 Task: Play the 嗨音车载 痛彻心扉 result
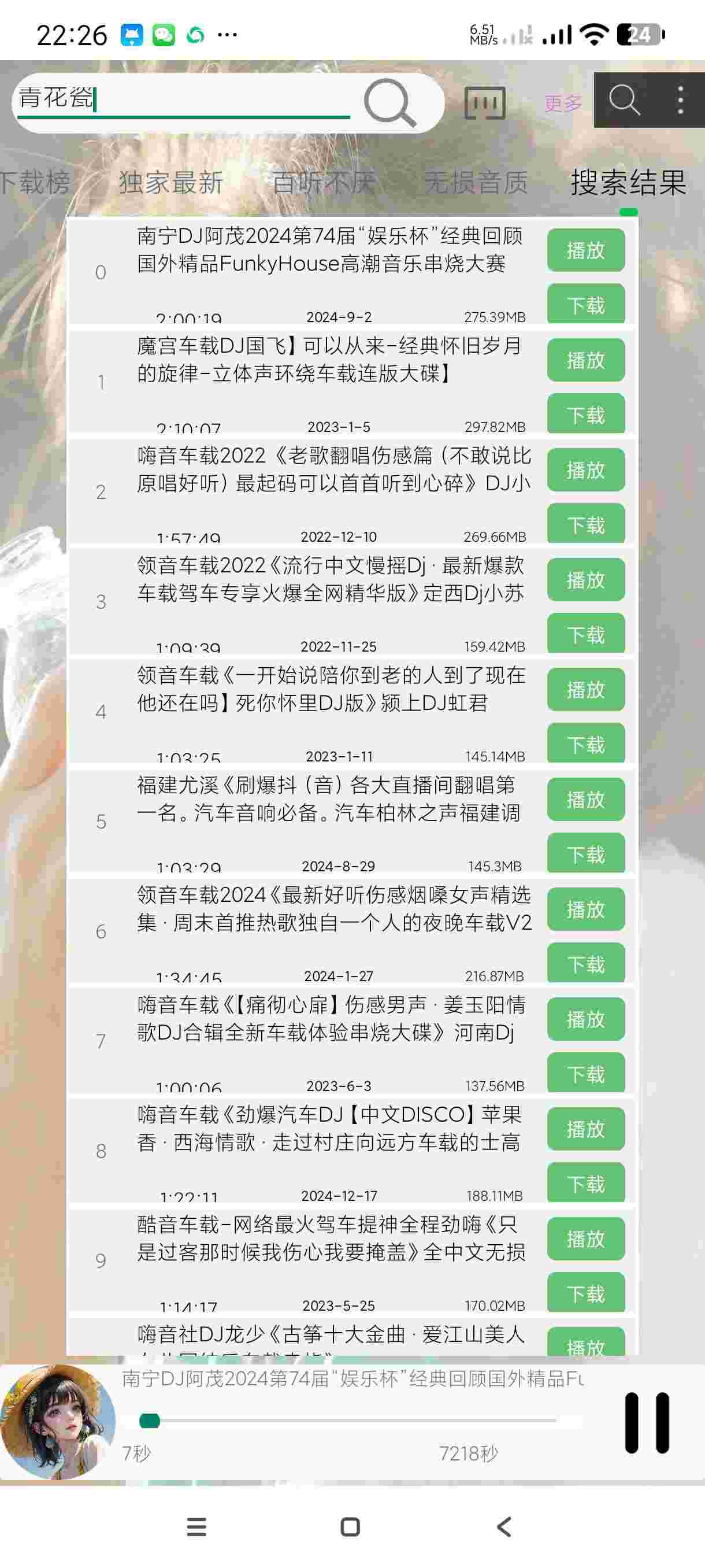pos(585,1019)
